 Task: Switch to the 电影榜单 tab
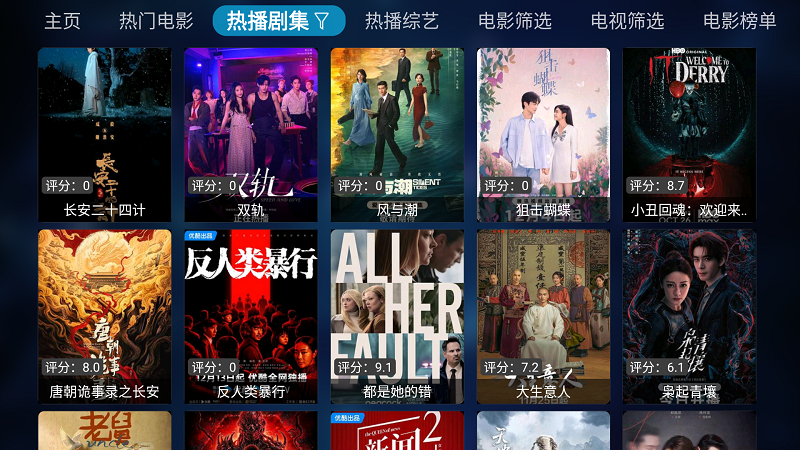pos(739,21)
